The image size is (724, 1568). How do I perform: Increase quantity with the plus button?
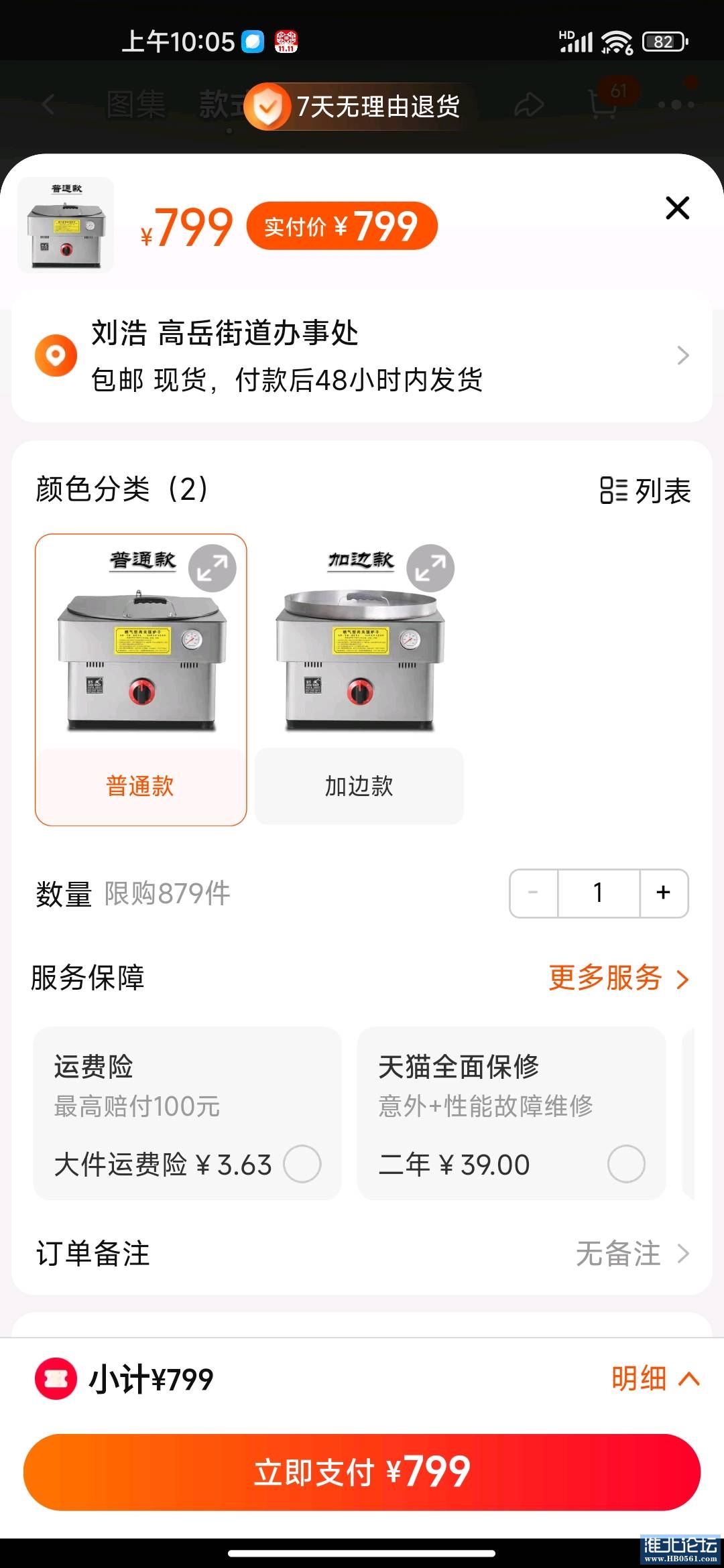pos(663,893)
